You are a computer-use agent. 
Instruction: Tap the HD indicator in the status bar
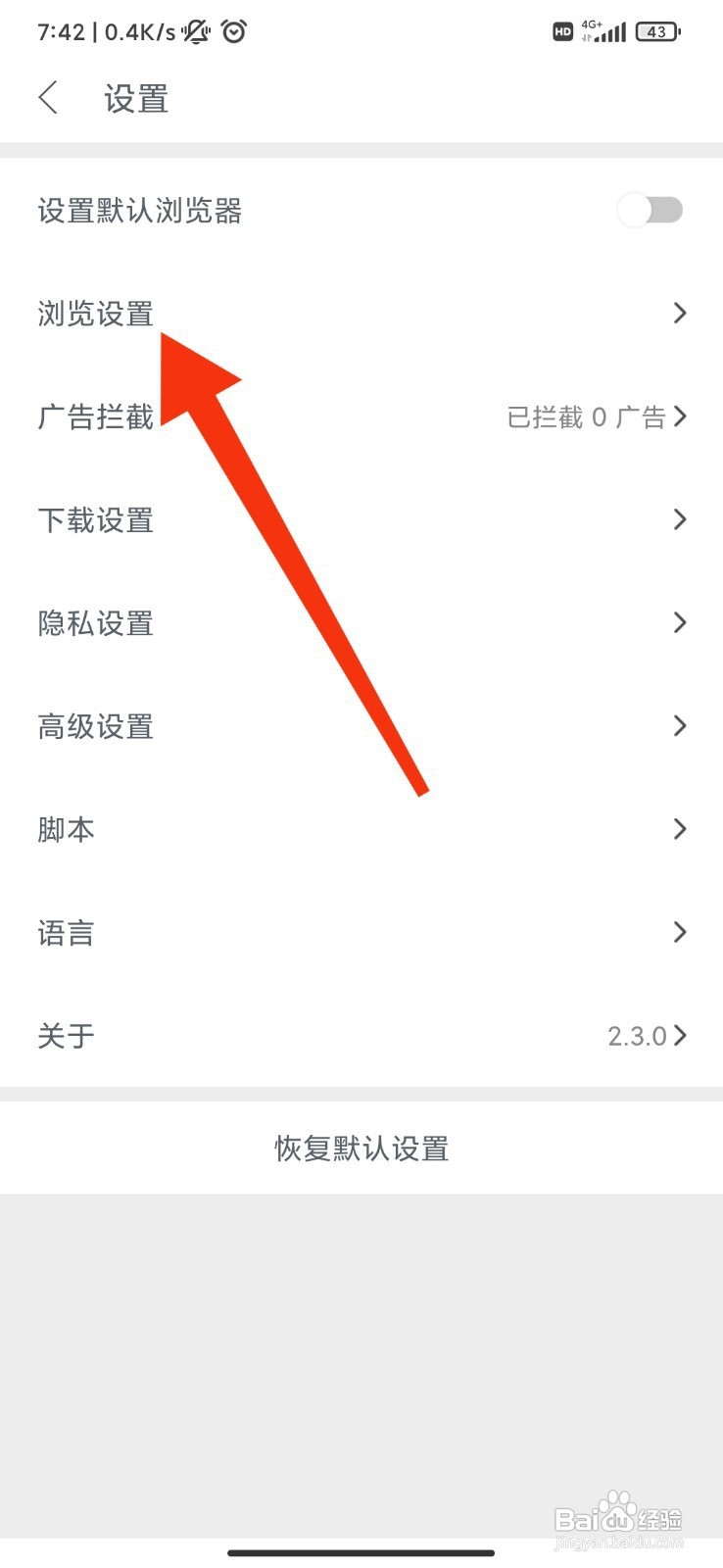(561, 31)
